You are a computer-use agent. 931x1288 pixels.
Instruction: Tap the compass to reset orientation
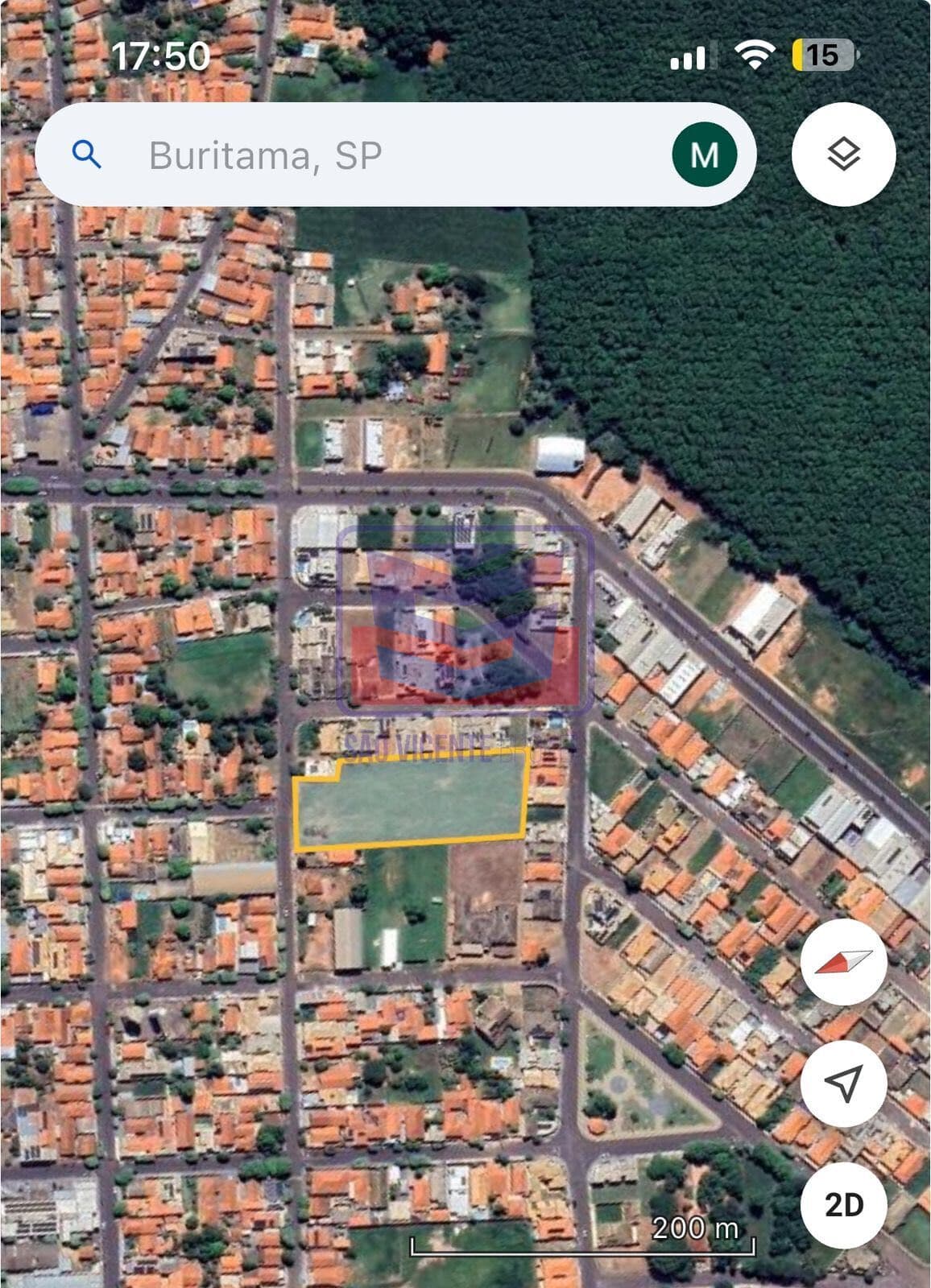(844, 964)
